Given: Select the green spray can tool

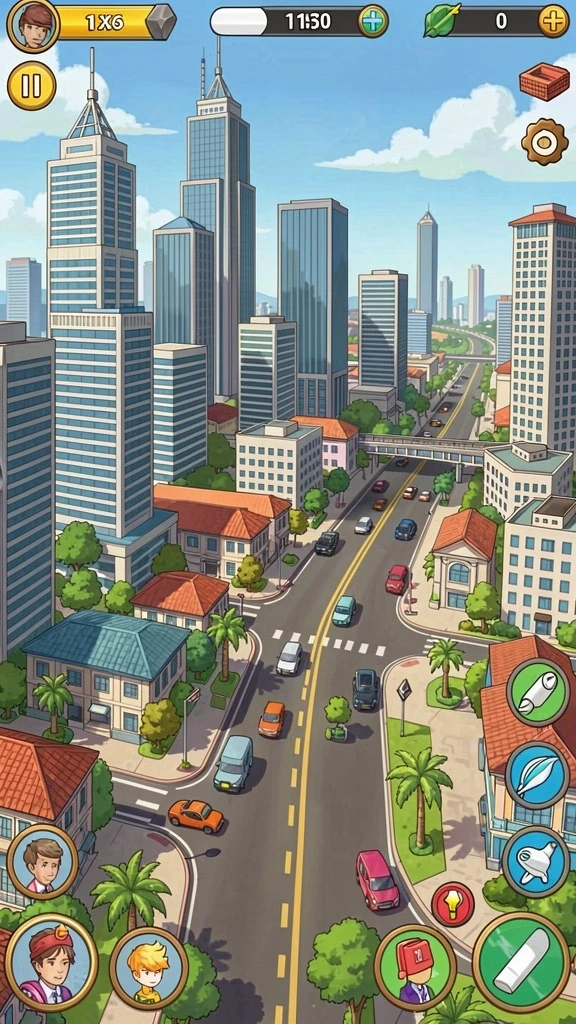Looking at the screenshot, I should click(539, 692).
